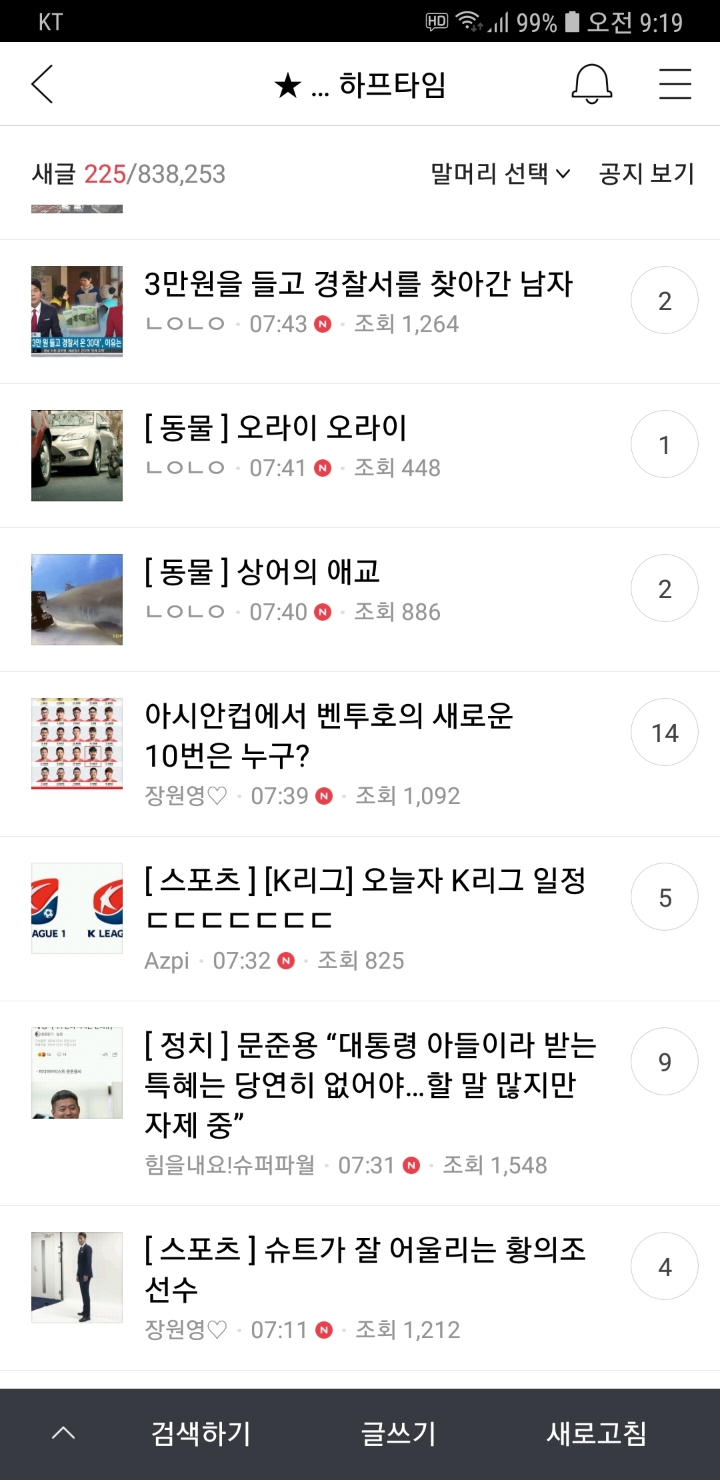Open the notification bell icon
720x1480 pixels.
pos(592,84)
